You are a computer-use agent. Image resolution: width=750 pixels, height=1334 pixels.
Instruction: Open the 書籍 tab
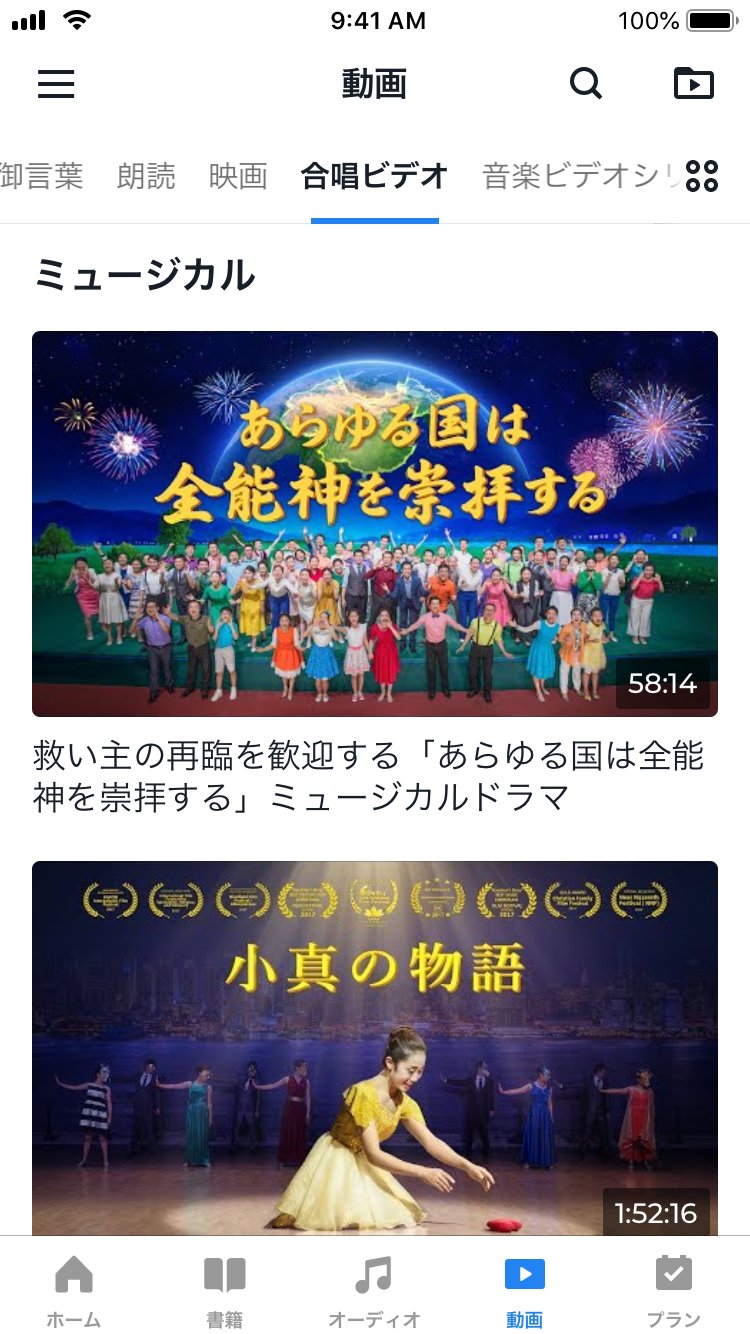click(224, 1291)
